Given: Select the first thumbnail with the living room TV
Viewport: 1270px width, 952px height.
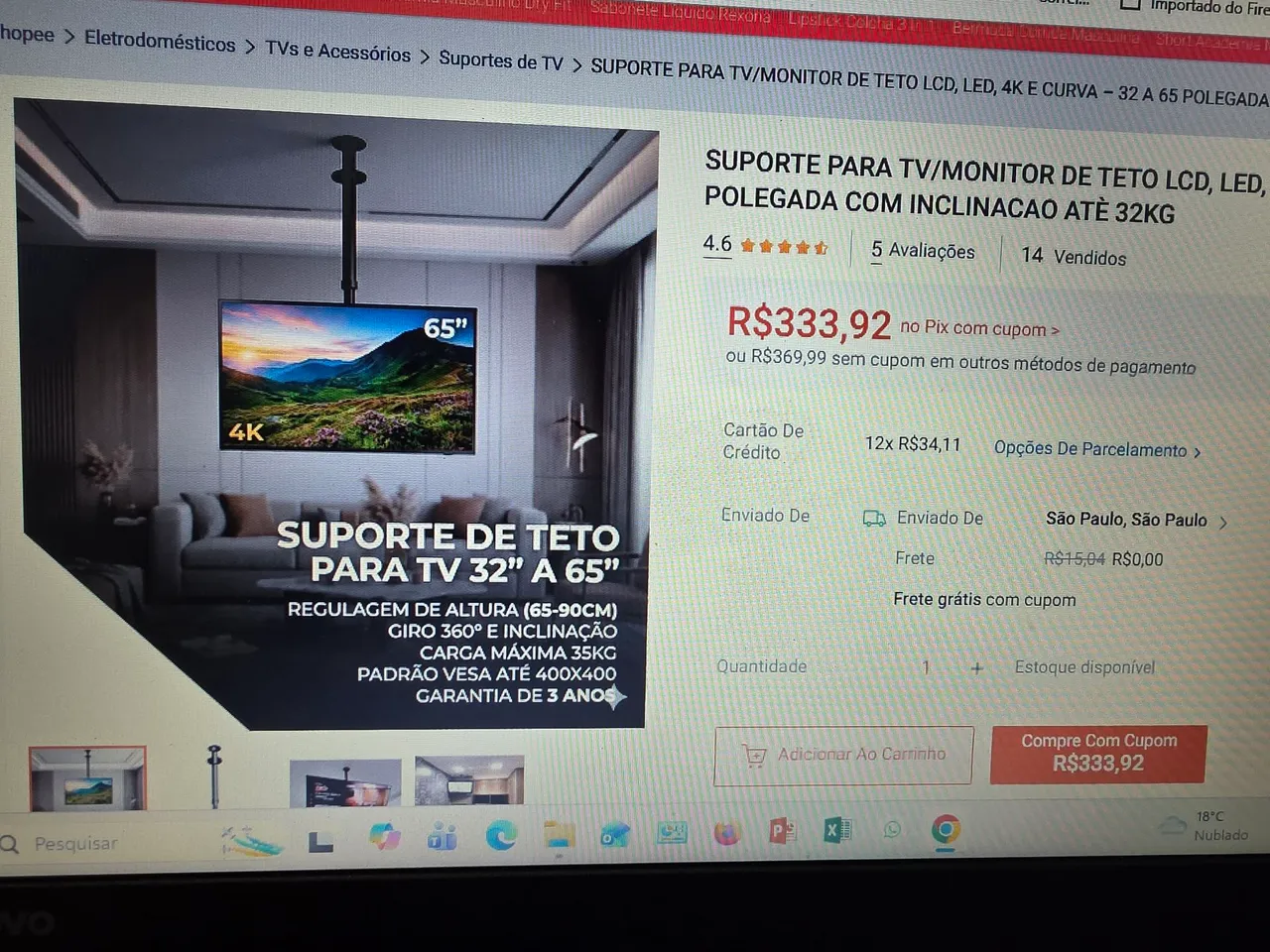Looking at the screenshot, I should (87, 778).
